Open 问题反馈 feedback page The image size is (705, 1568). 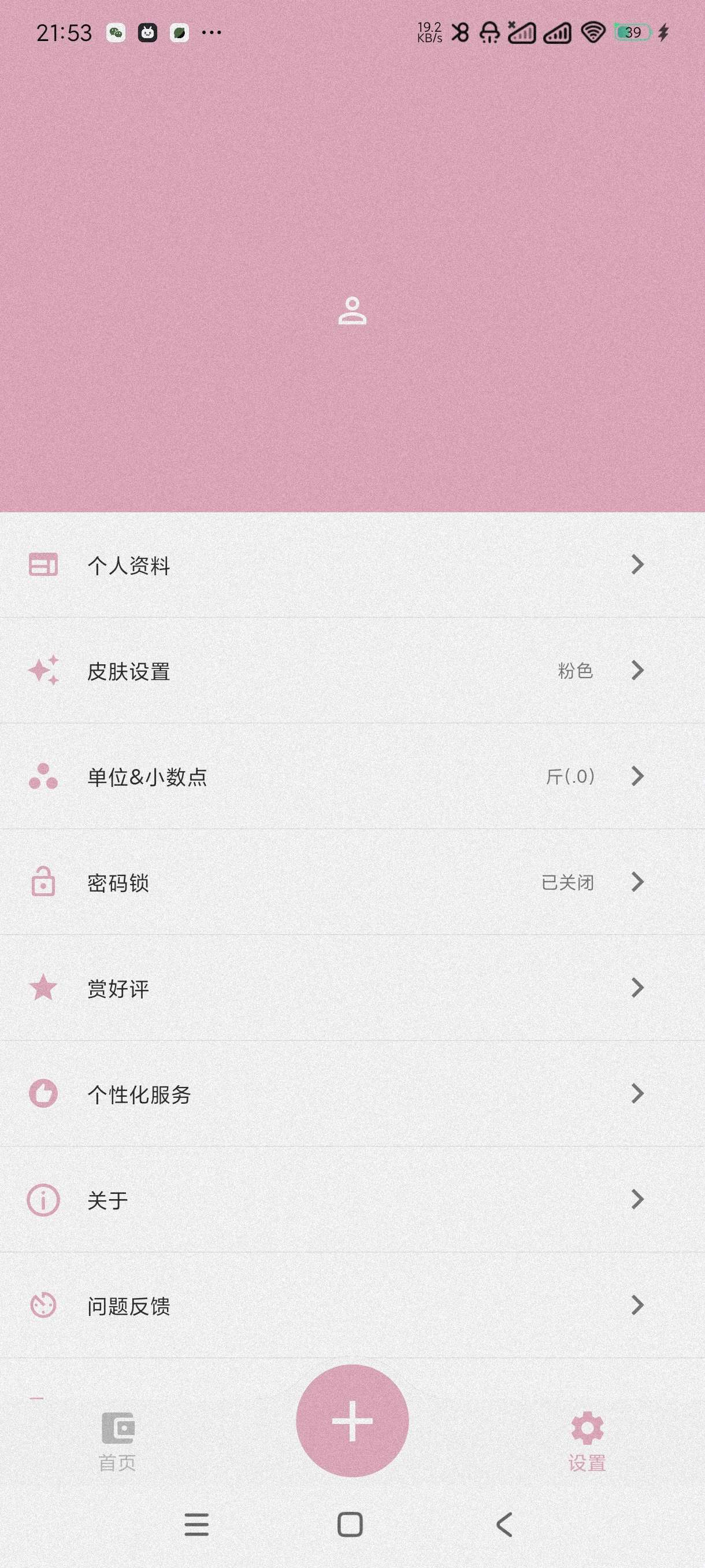(352, 1305)
